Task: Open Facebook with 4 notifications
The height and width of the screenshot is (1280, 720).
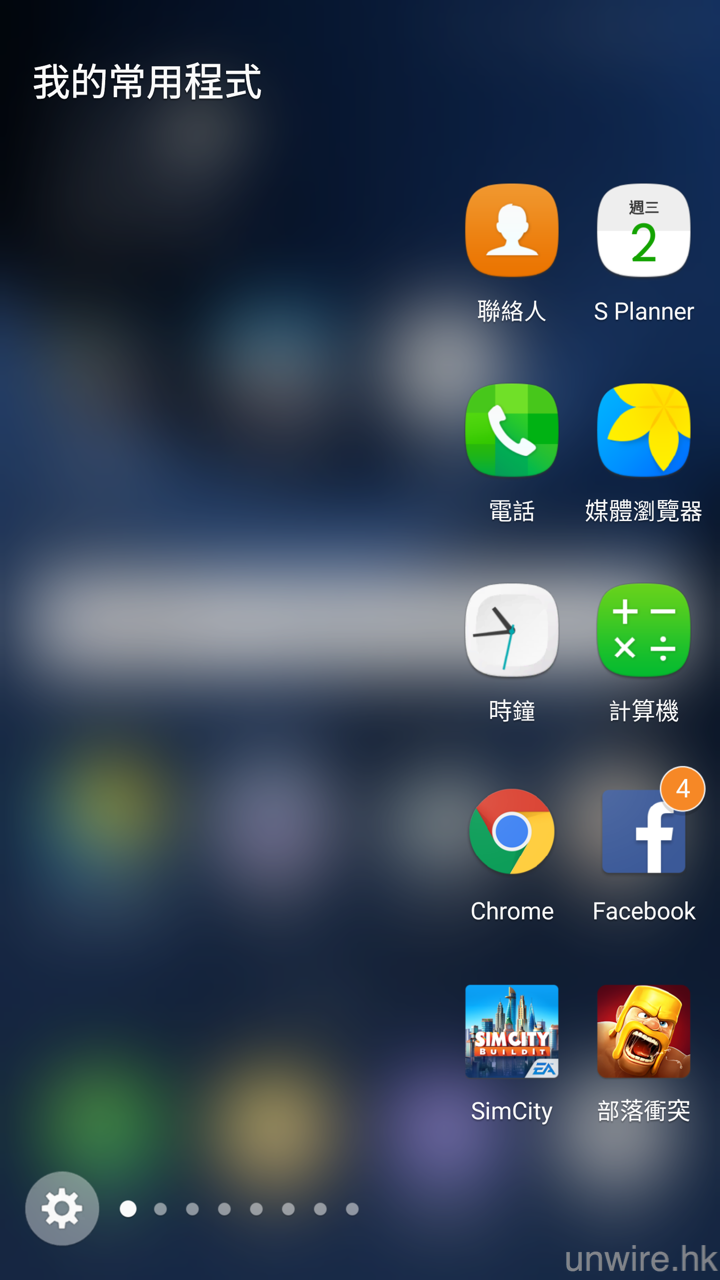Action: pos(643,831)
